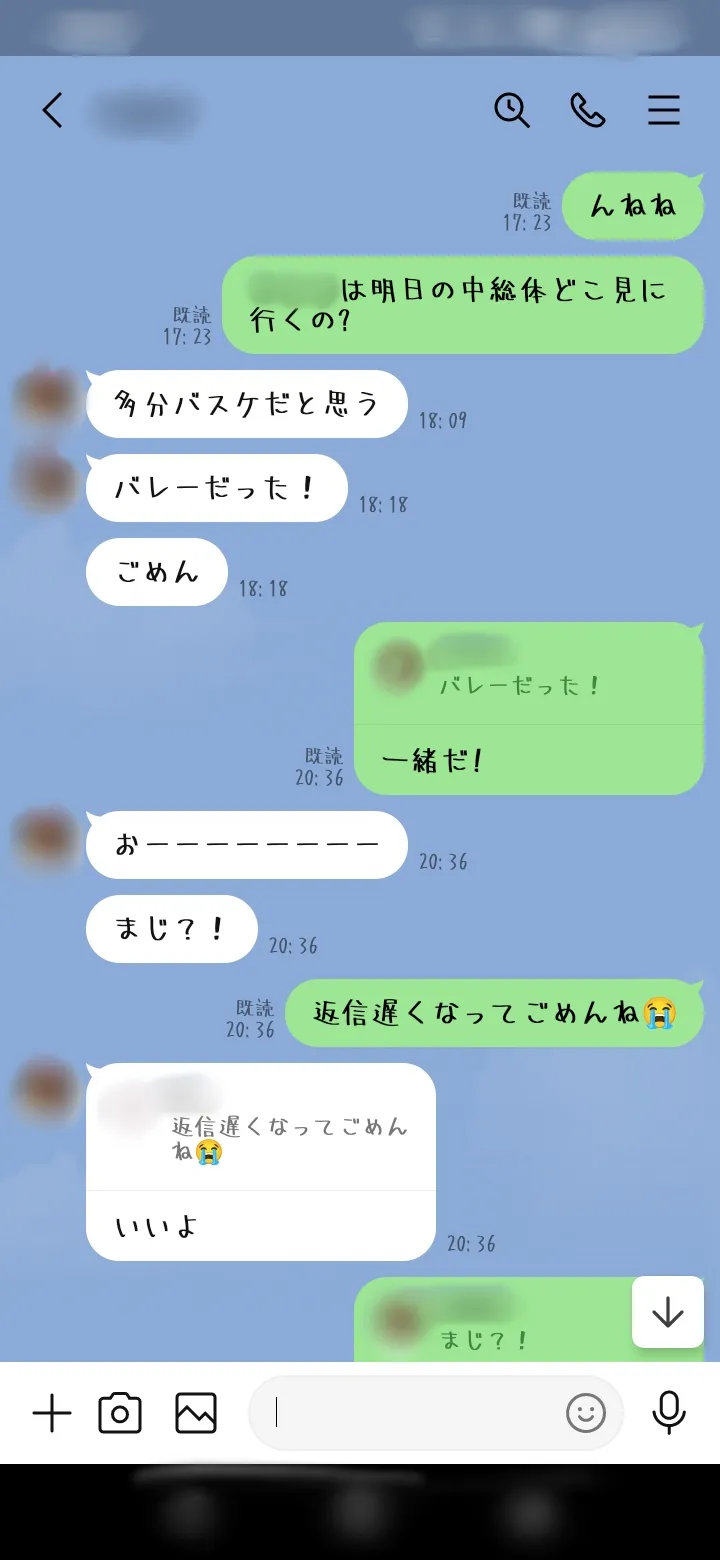
Task: Go back to the chat list
Action: point(53,110)
